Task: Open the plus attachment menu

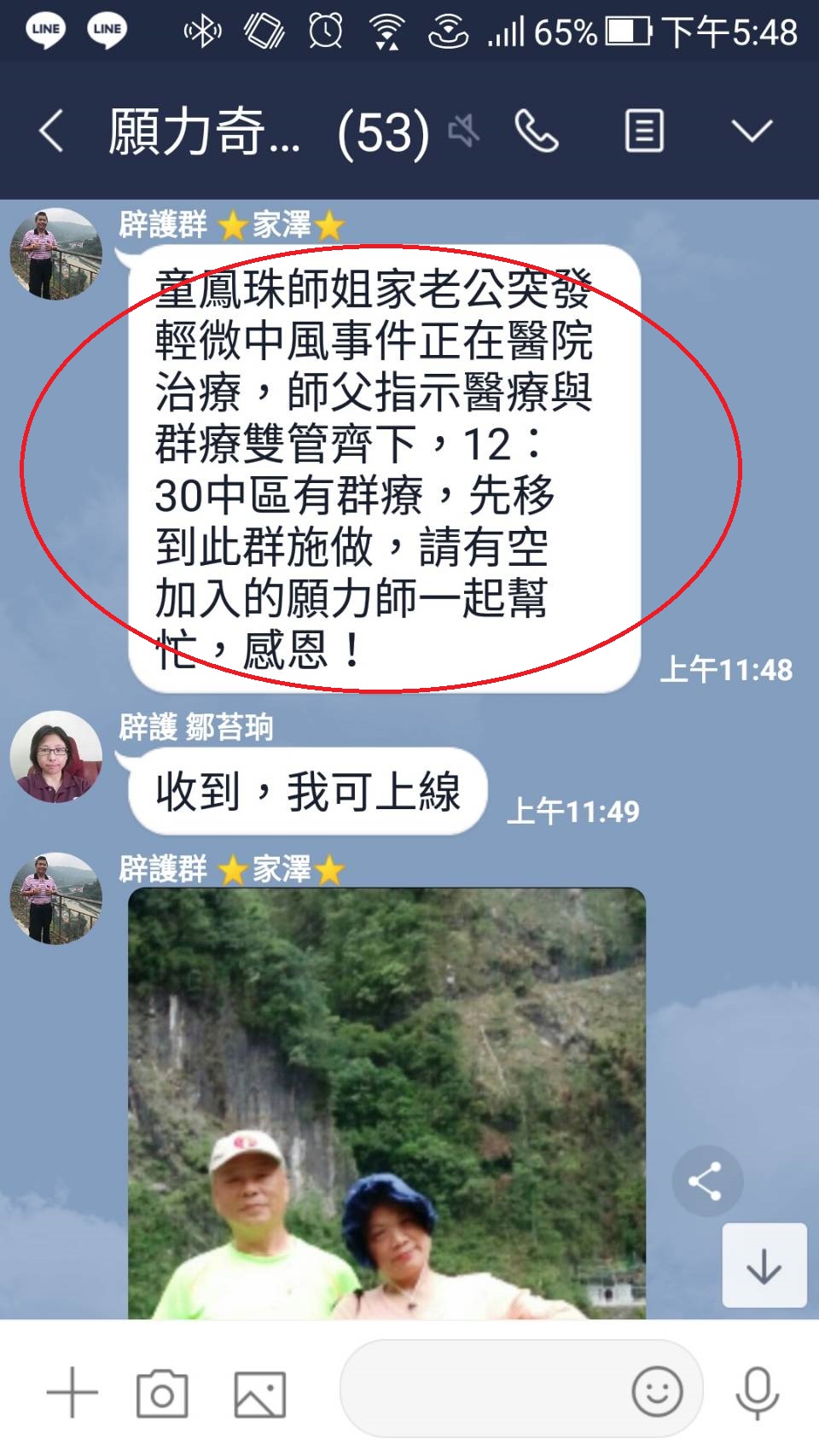Action: point(72,1392)
